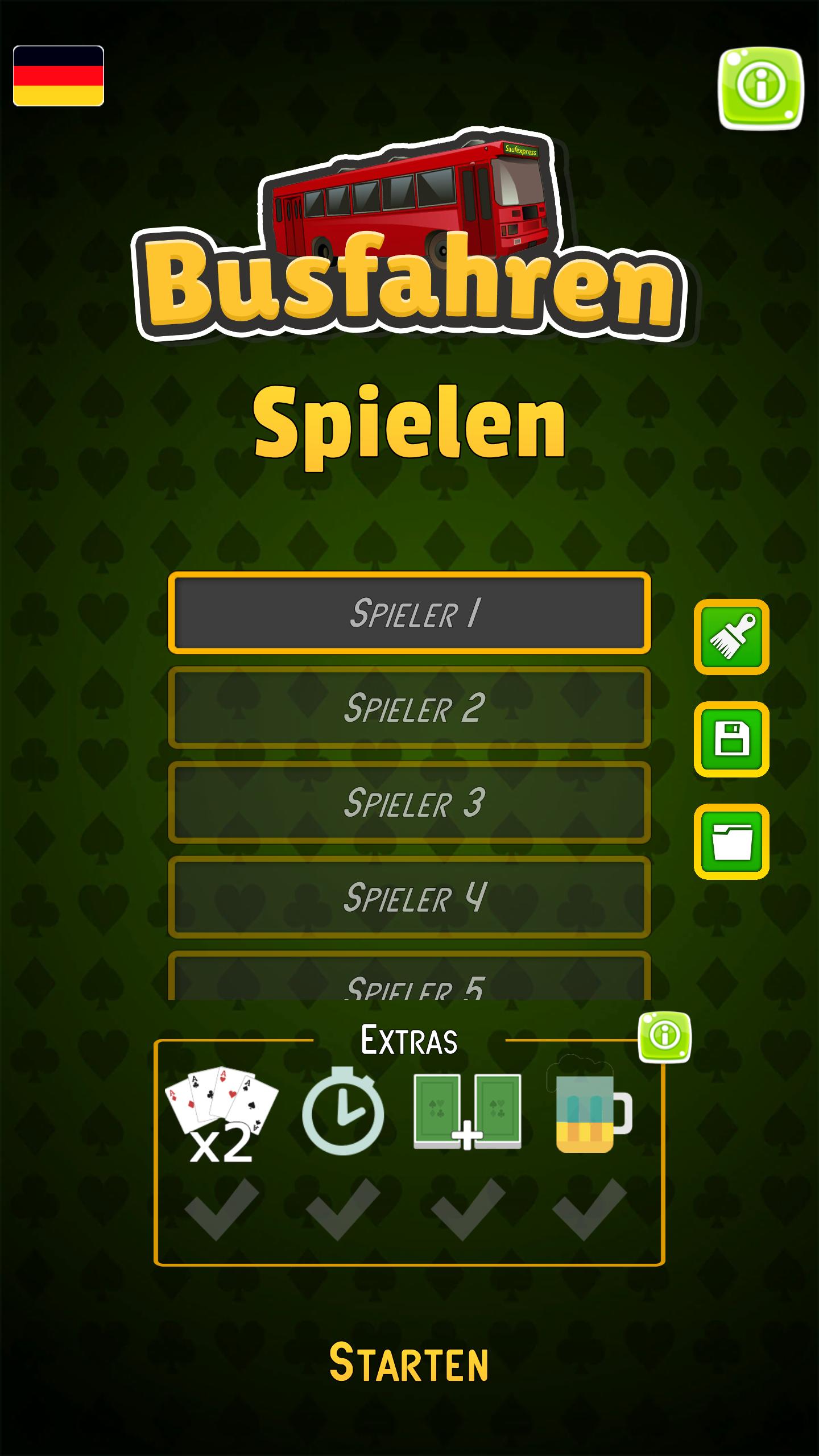Select the Spieler 2 name field
This screenshot has width=819, height=1456.
[409, 708]
